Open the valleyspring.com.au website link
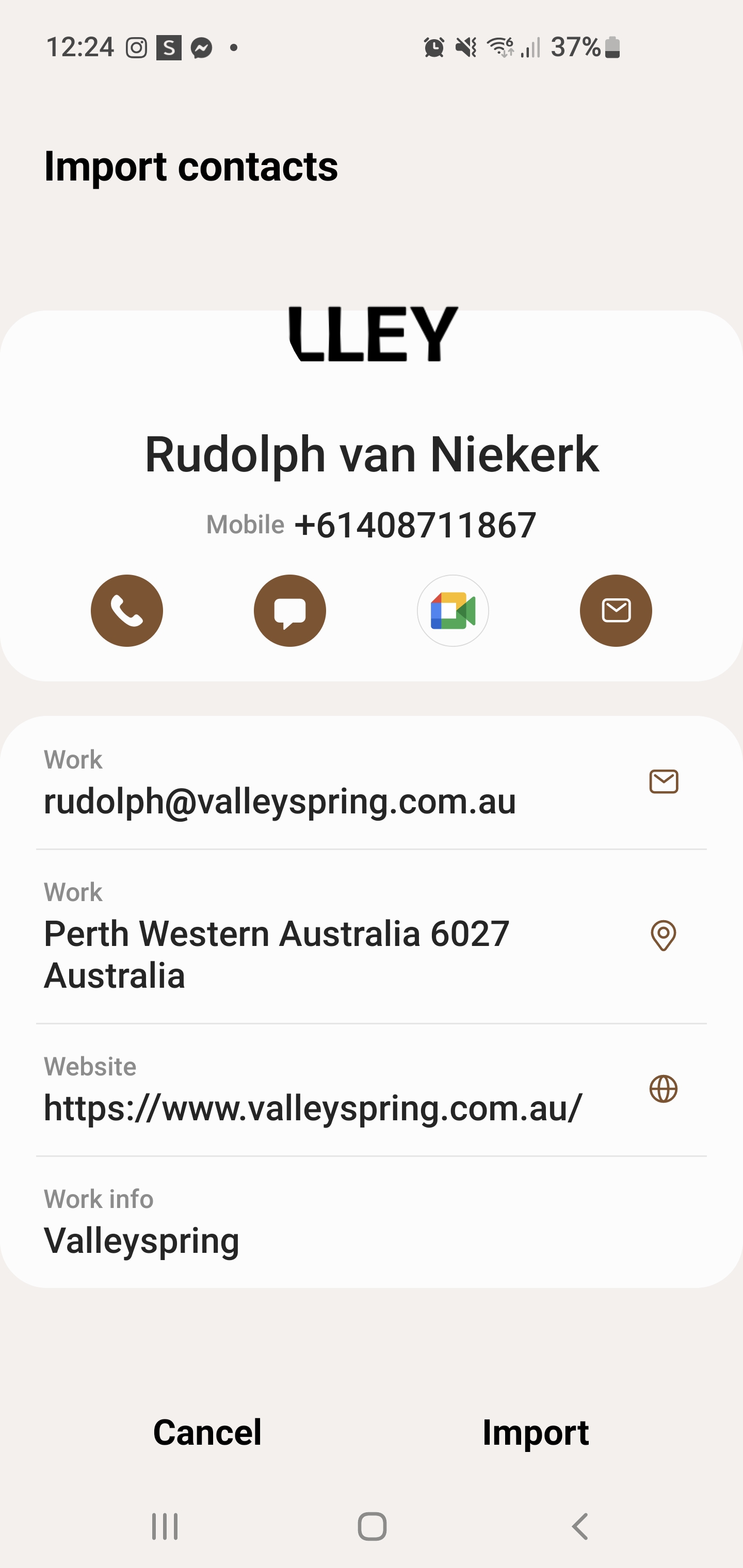743x1568 pixels. tap(663, 1089)
